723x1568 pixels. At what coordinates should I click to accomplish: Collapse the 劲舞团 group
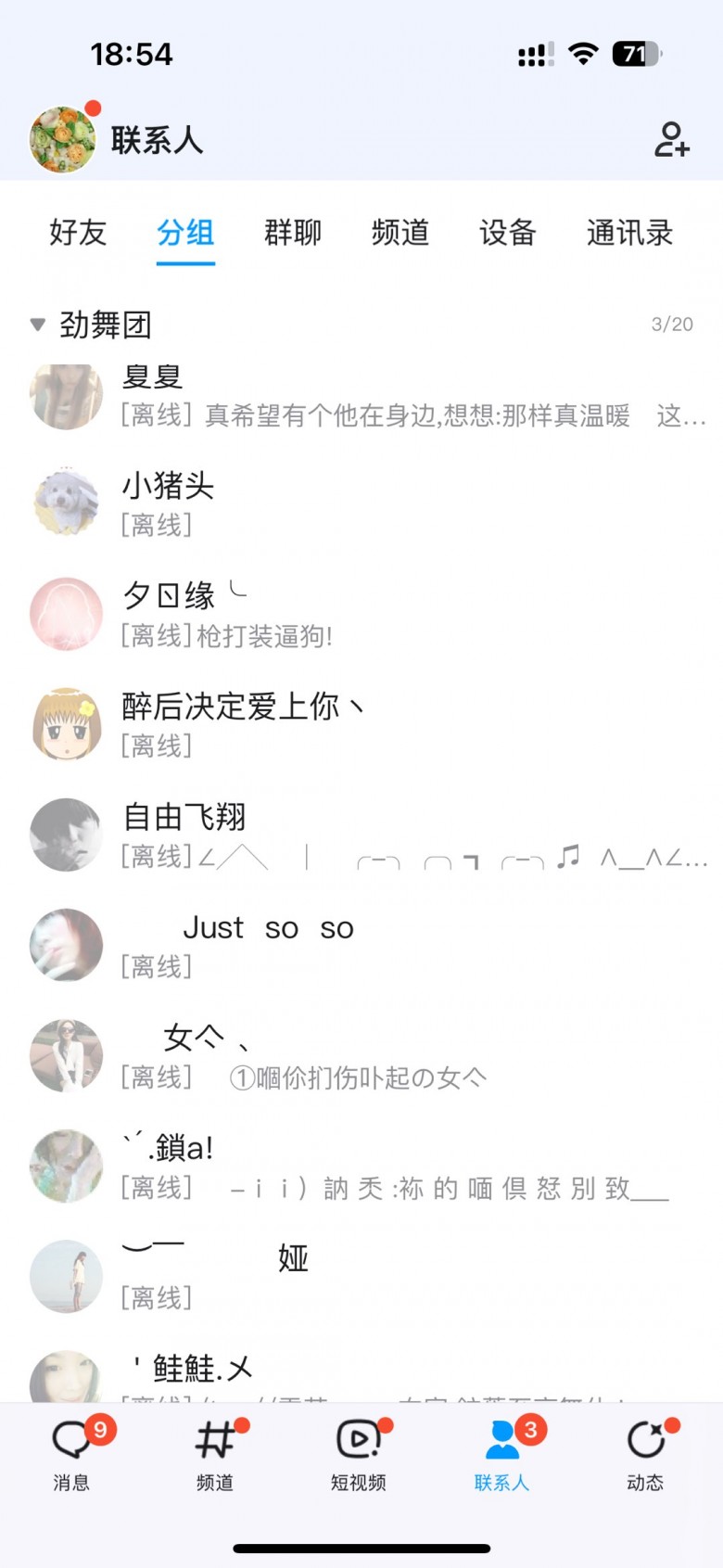pos(93,325)
